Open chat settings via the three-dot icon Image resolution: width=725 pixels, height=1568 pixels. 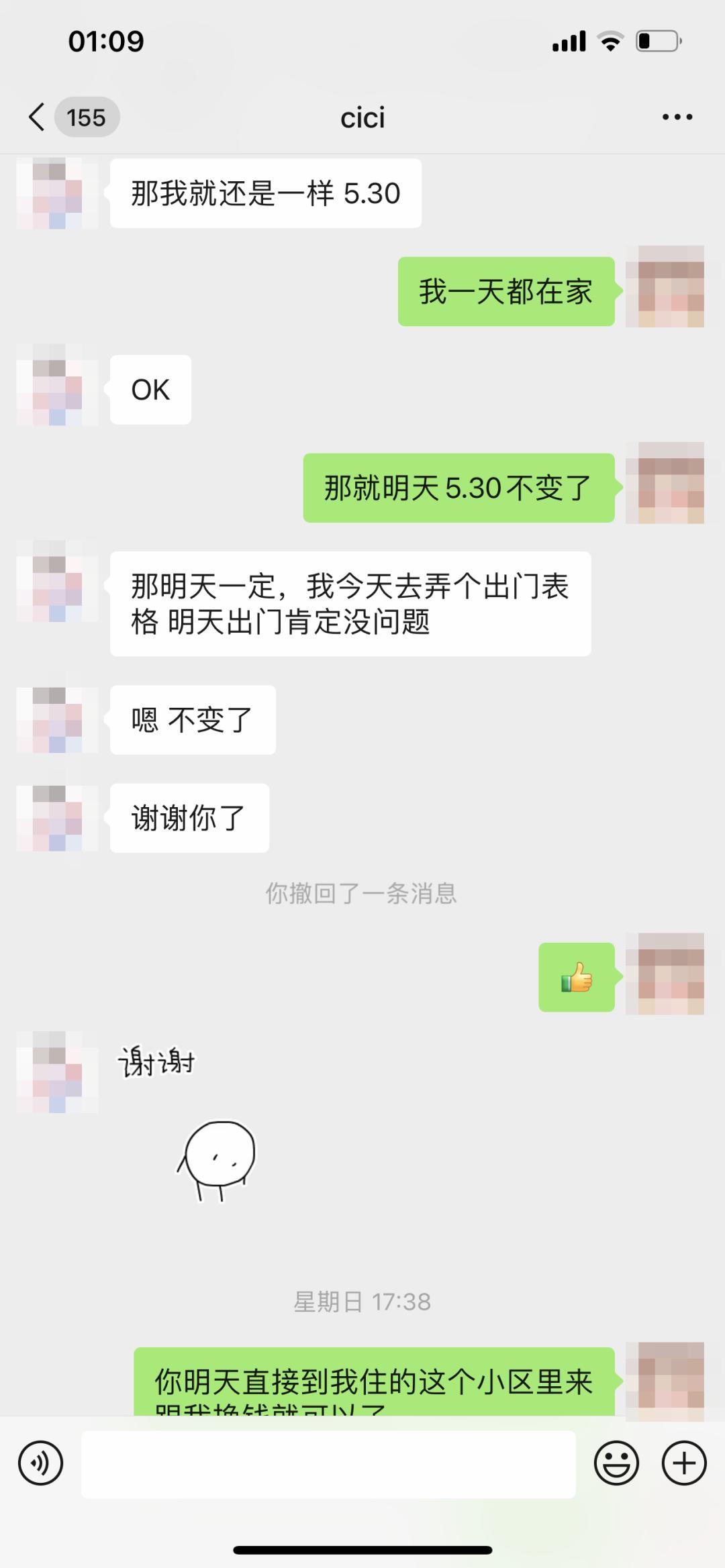coord(676,117)
